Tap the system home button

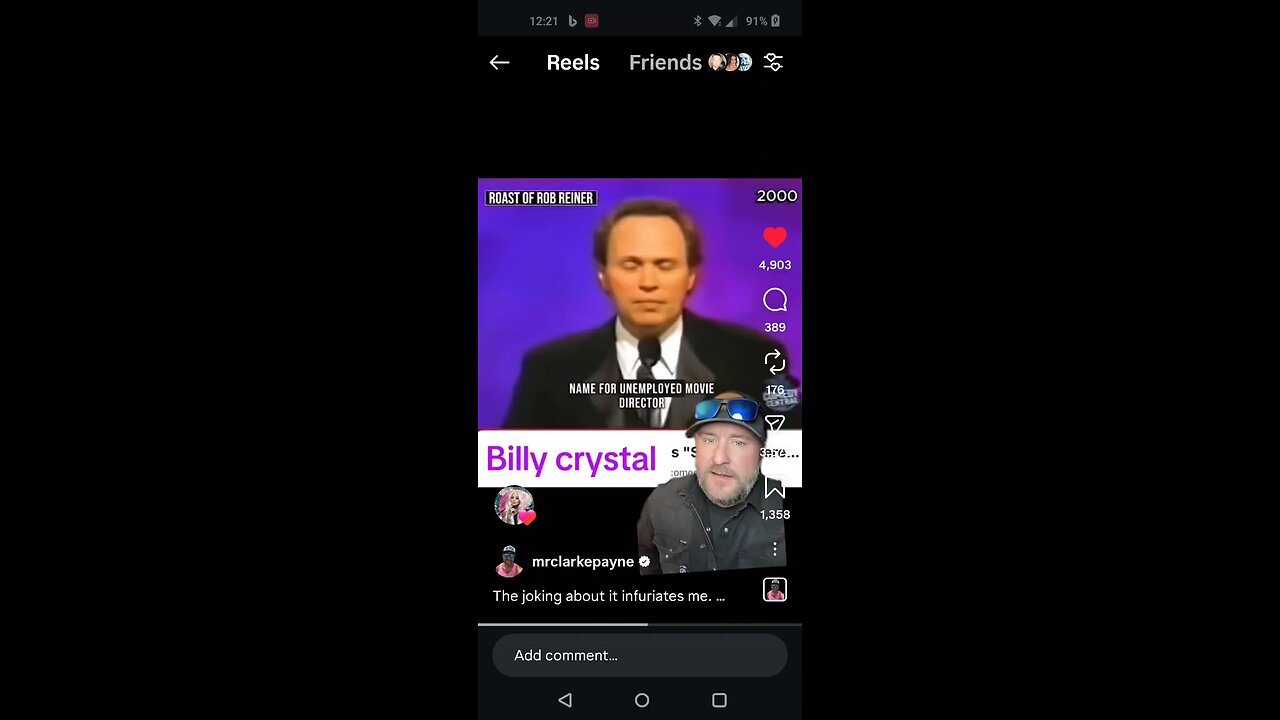click(x=642, y=701)
